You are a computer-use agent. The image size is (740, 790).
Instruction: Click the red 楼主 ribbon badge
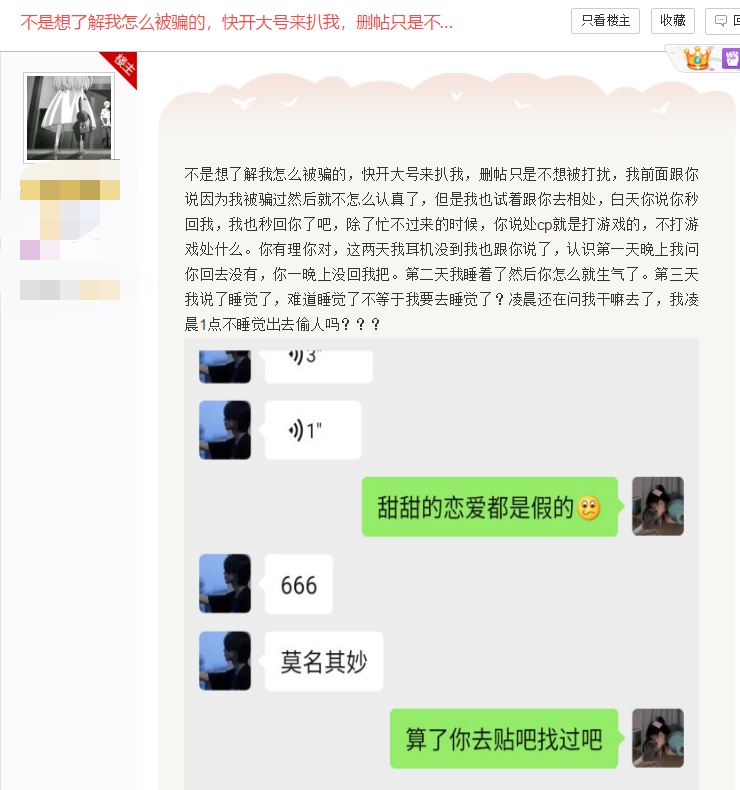click(x=120, y=67)
